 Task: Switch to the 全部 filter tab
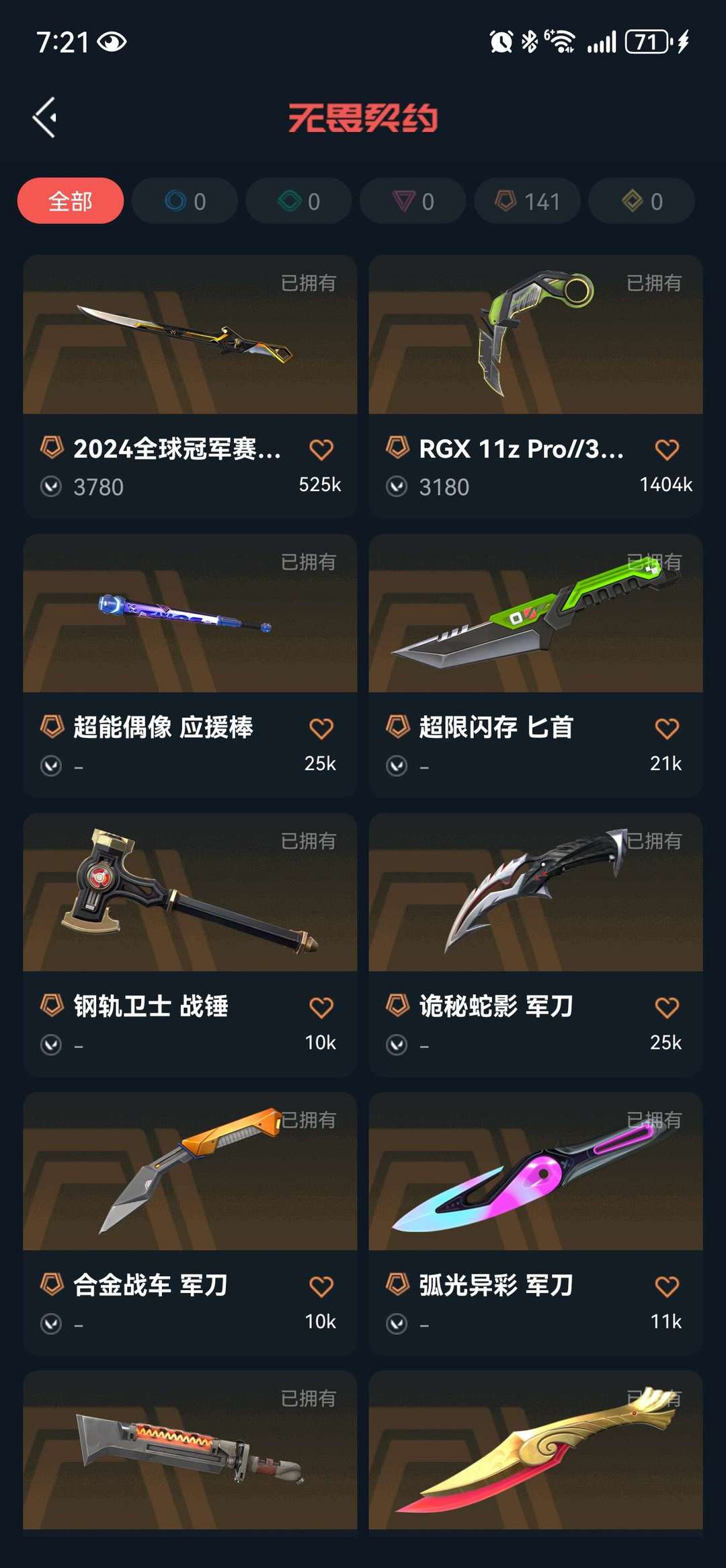[x=69, y=200]
